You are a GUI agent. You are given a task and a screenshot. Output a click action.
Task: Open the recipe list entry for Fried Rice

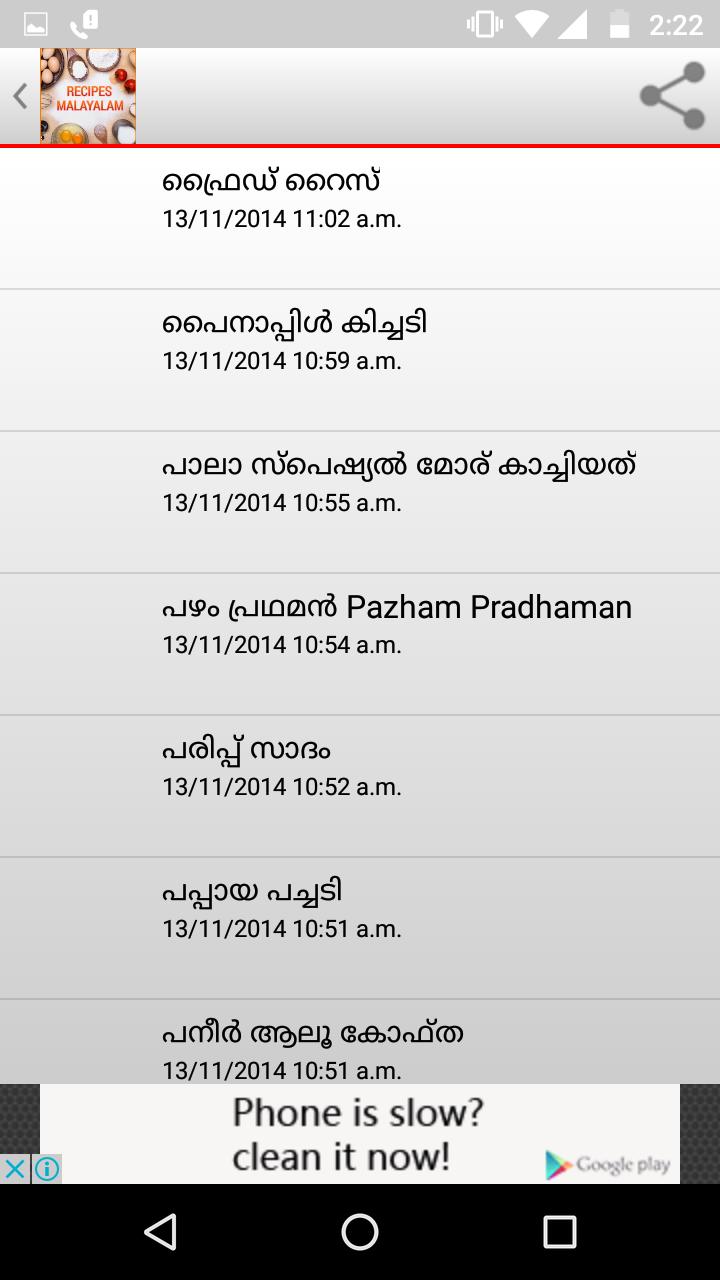point(360,200)
